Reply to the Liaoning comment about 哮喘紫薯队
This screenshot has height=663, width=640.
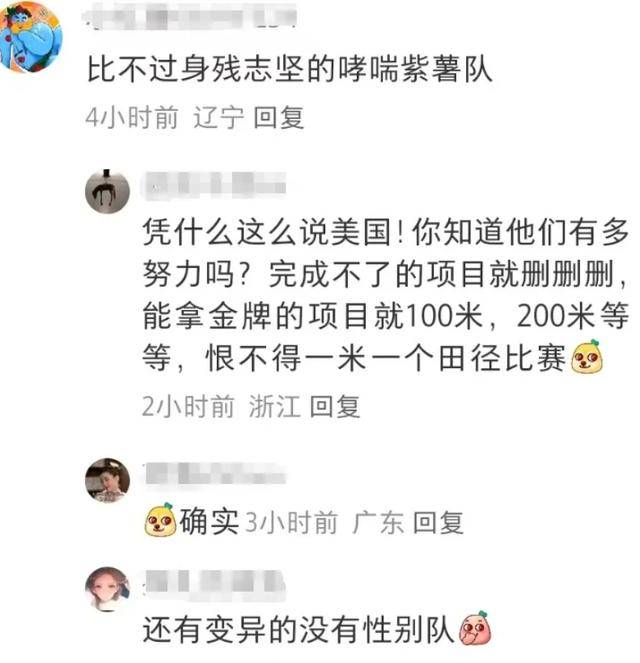[x=278, y=118]
